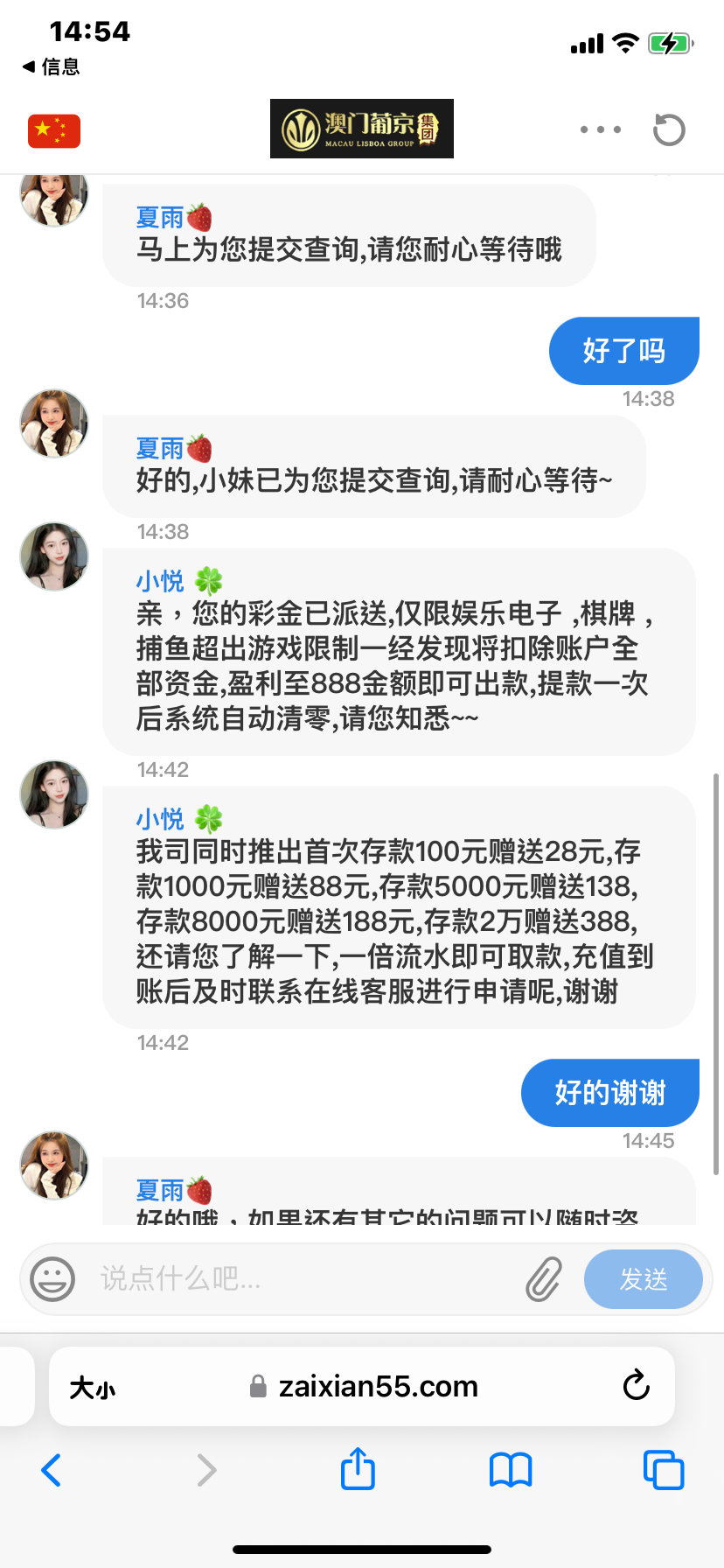This screenshot has width=724, height=1568.
Task: Tap the 发送 send button
Action: 643,1279
